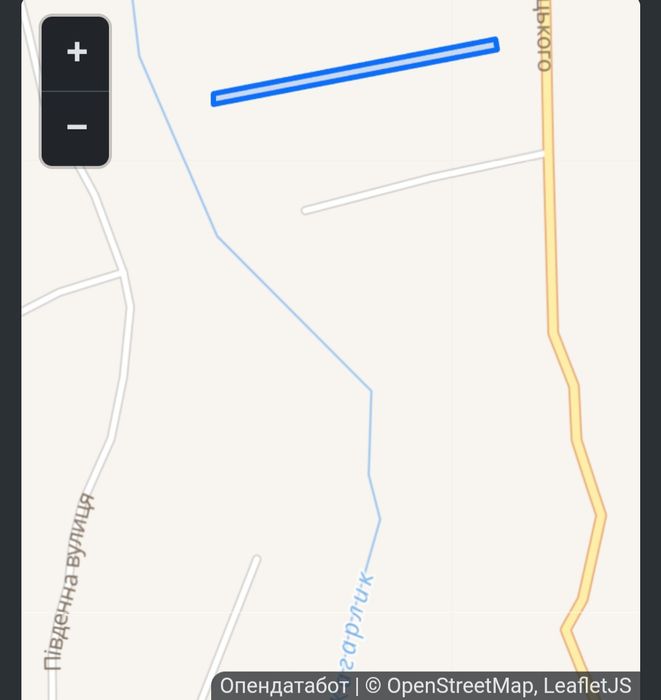Zoom in on the map
Viewport: 661px width, 700px height.
pos(76,53)
